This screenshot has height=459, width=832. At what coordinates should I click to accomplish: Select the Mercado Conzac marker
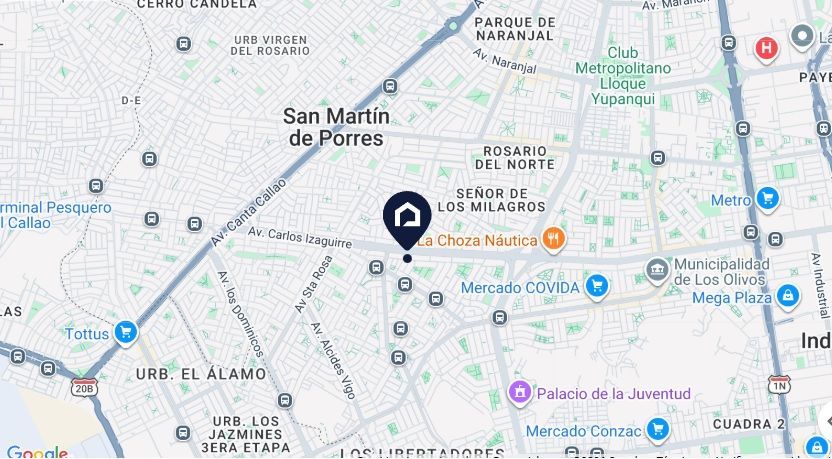click(657, 430)
